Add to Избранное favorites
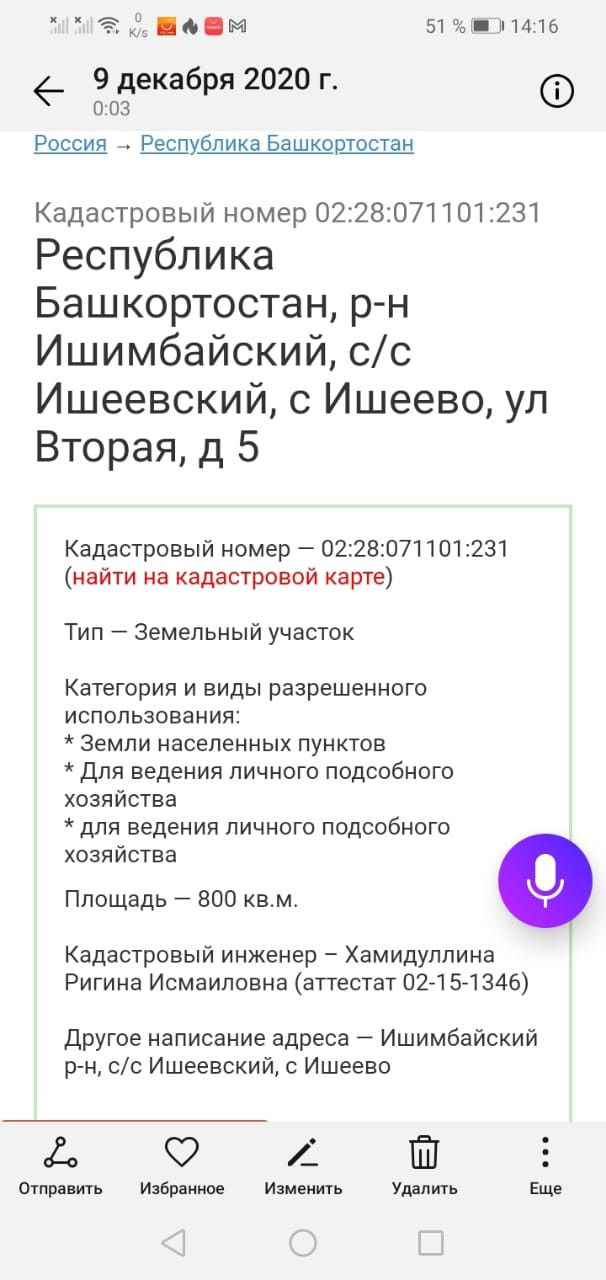 coord(182,1165)
